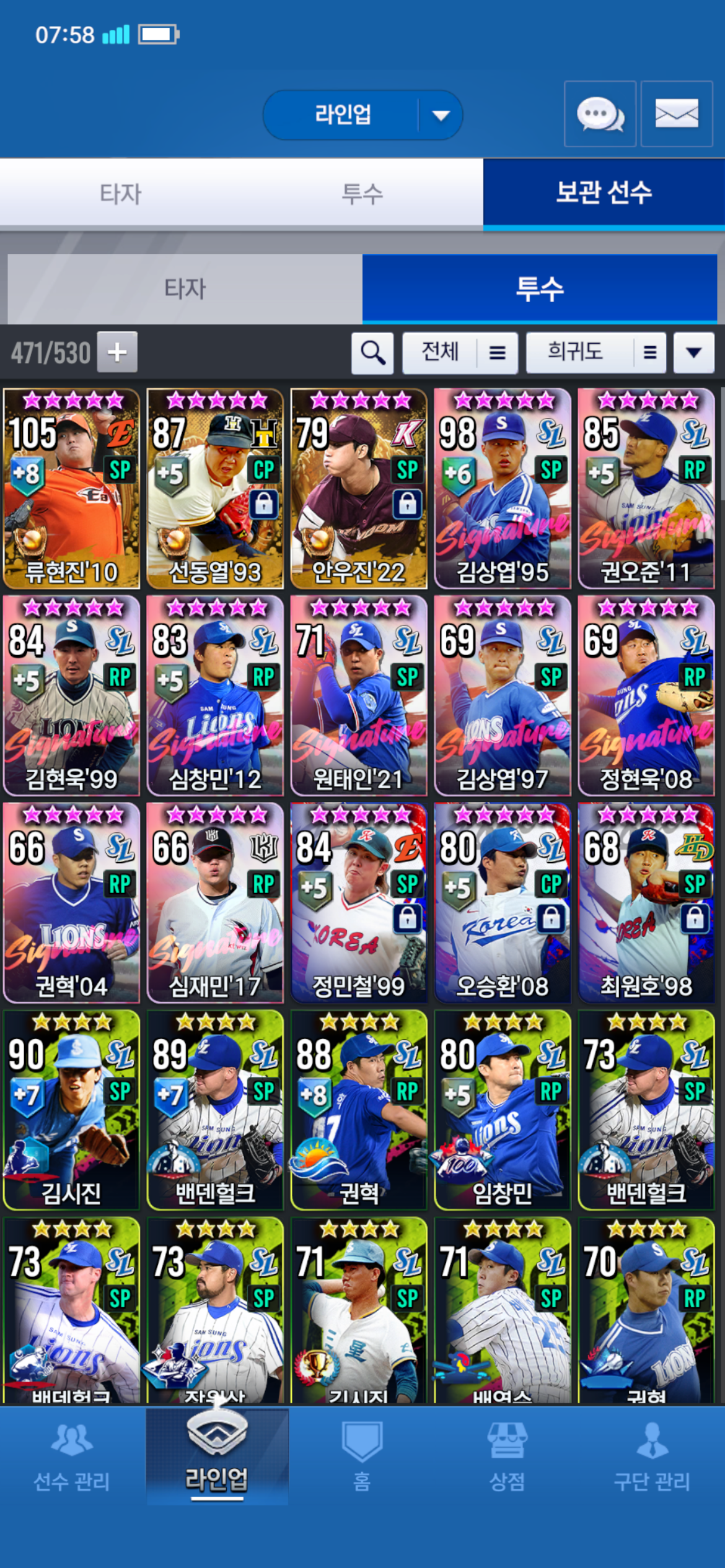Select the 타자 sub-tab under 보관 선수

(185, 289)
